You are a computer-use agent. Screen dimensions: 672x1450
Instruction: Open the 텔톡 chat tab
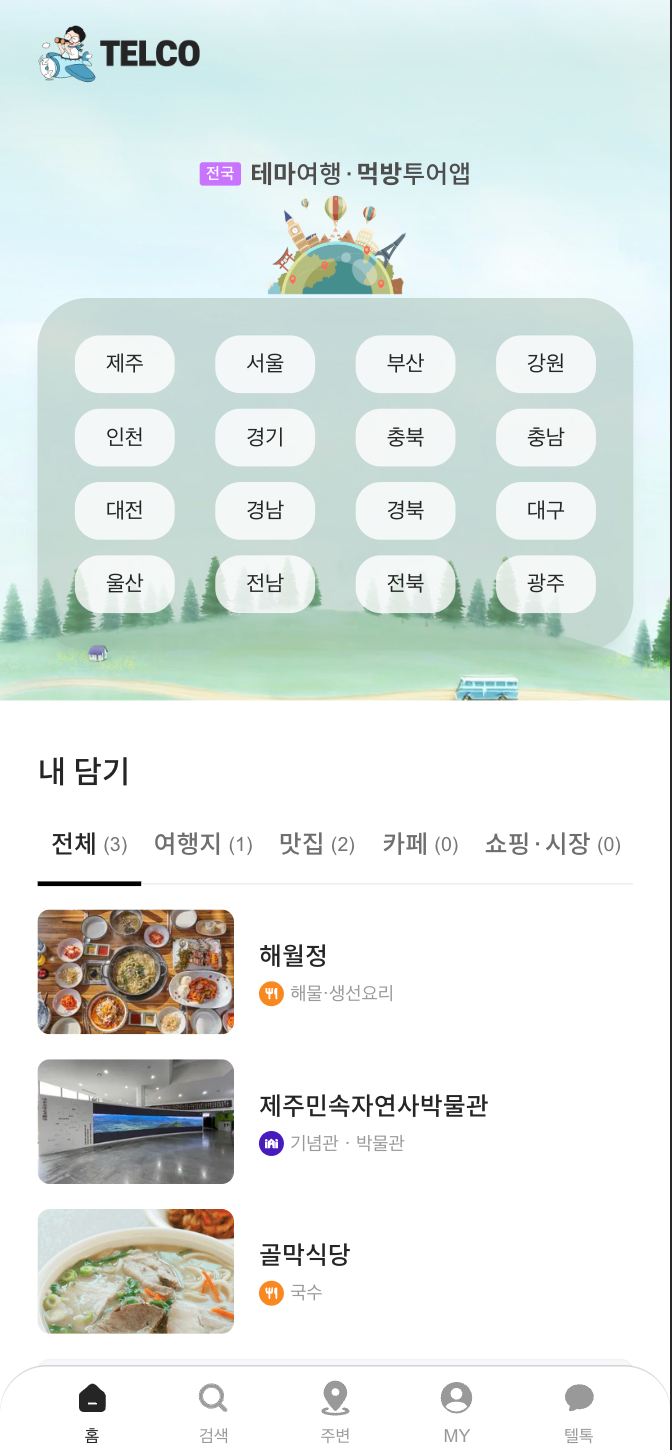[578, 1412]
